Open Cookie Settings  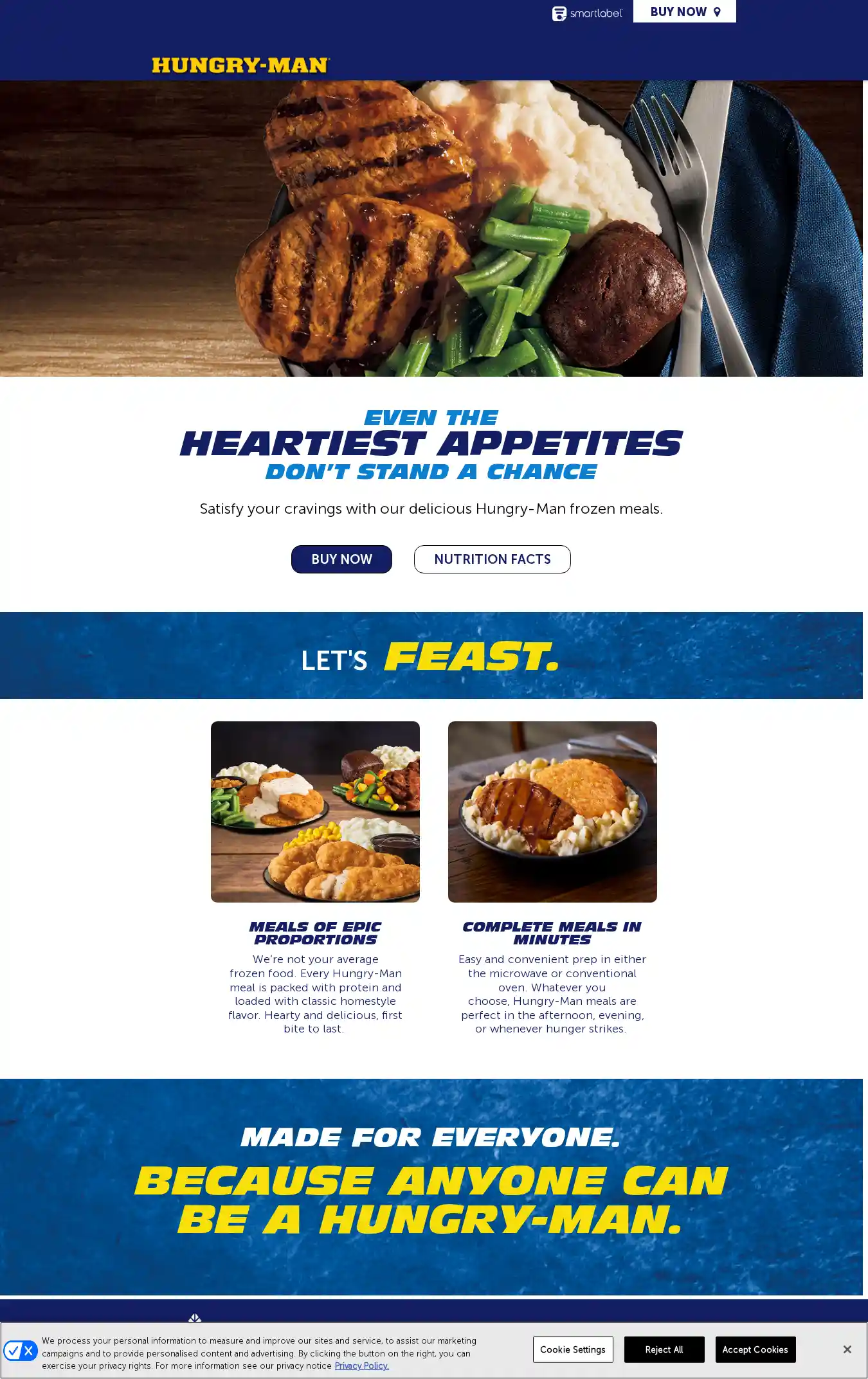(572, 1349)
